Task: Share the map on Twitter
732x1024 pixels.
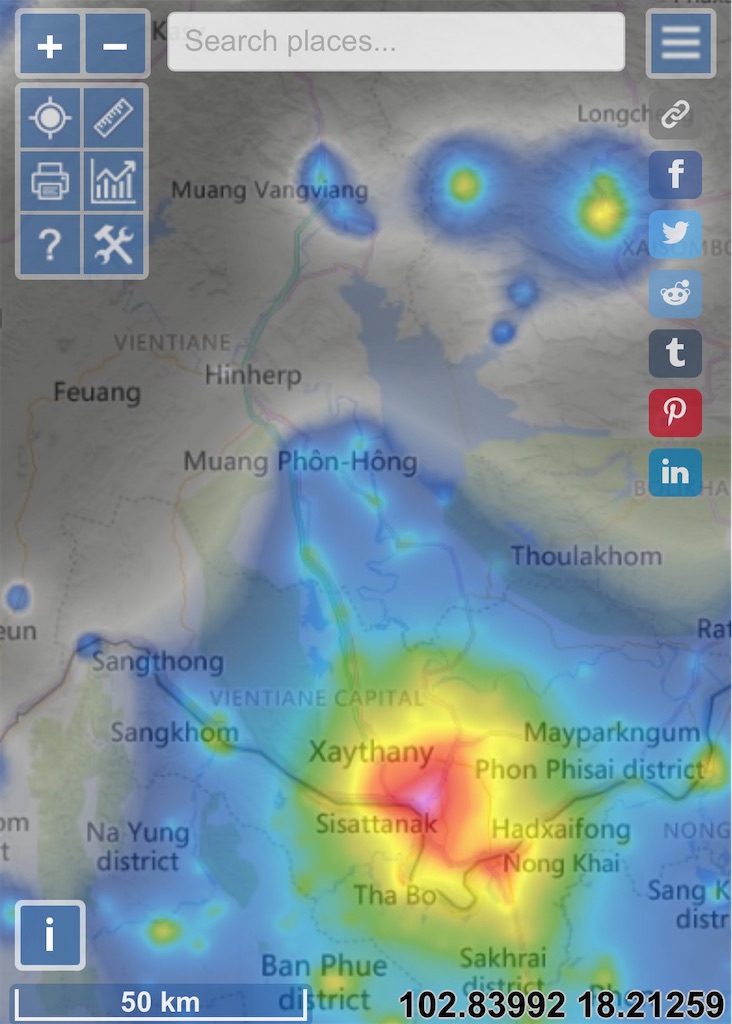Action: coord(675,234)
